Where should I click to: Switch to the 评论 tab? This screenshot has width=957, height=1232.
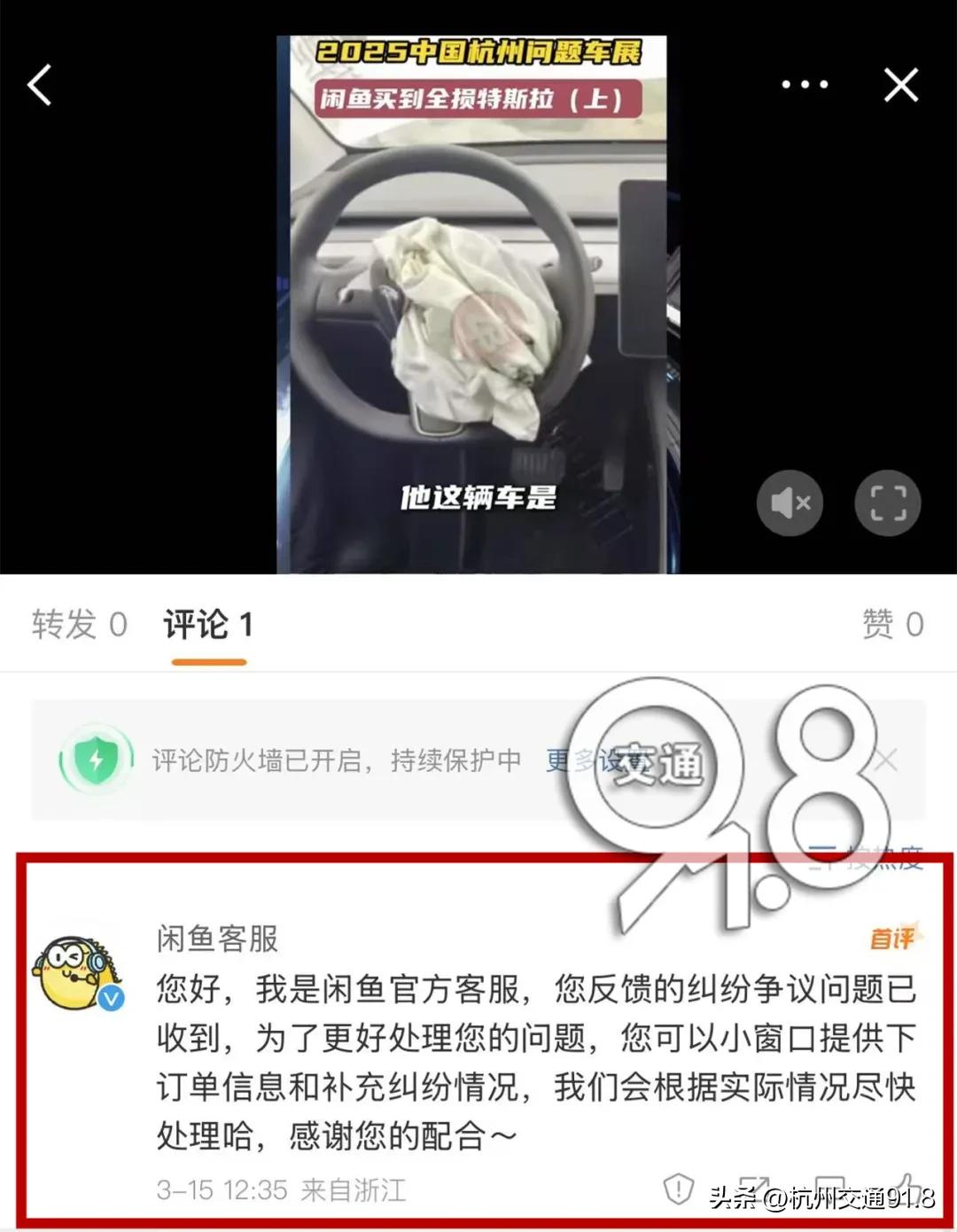tap(208, 625)
